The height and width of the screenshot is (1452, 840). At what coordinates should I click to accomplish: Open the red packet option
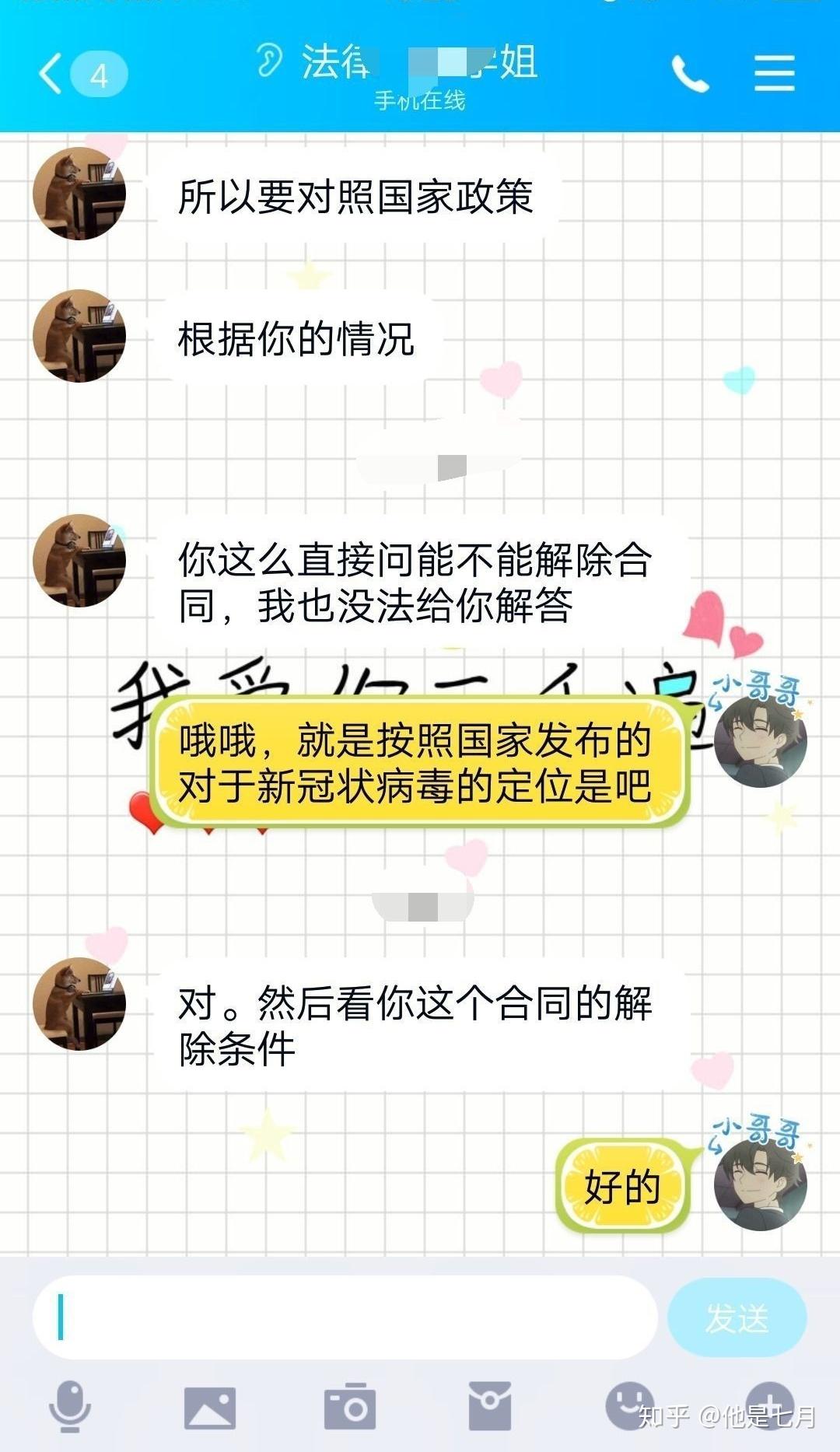[x=489, y=1405]
